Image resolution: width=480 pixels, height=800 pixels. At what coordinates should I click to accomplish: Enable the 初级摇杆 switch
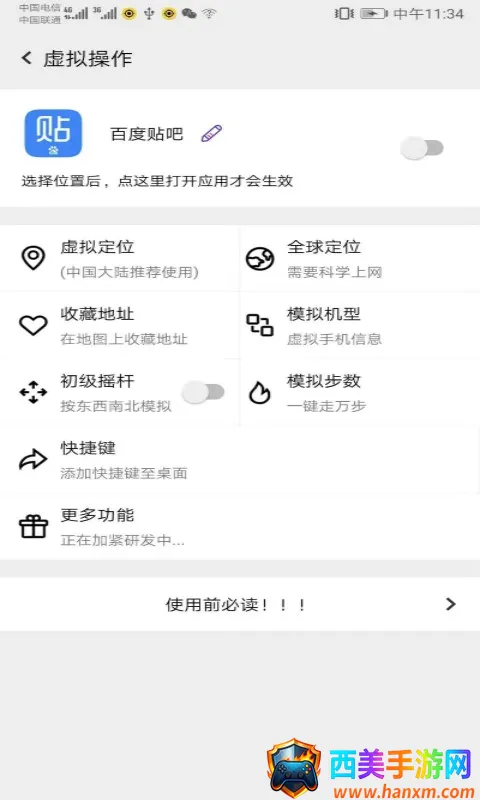[x=204, y=392]
